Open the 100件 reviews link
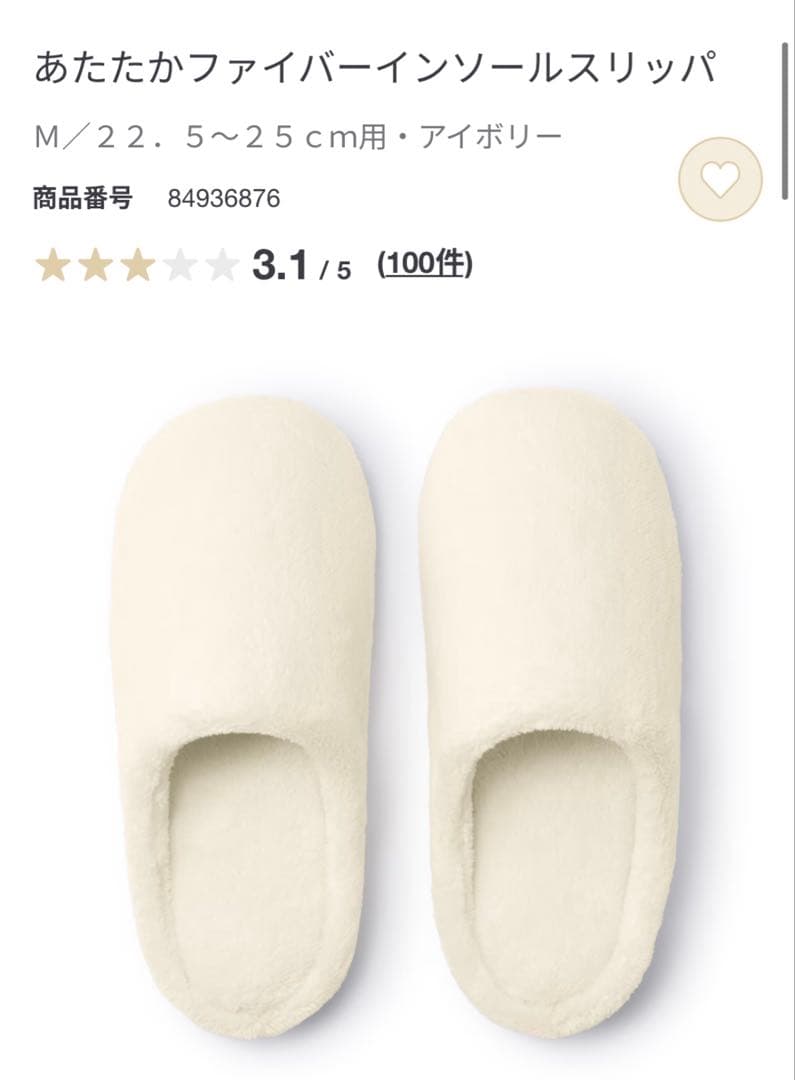 (x=425, y=264)
